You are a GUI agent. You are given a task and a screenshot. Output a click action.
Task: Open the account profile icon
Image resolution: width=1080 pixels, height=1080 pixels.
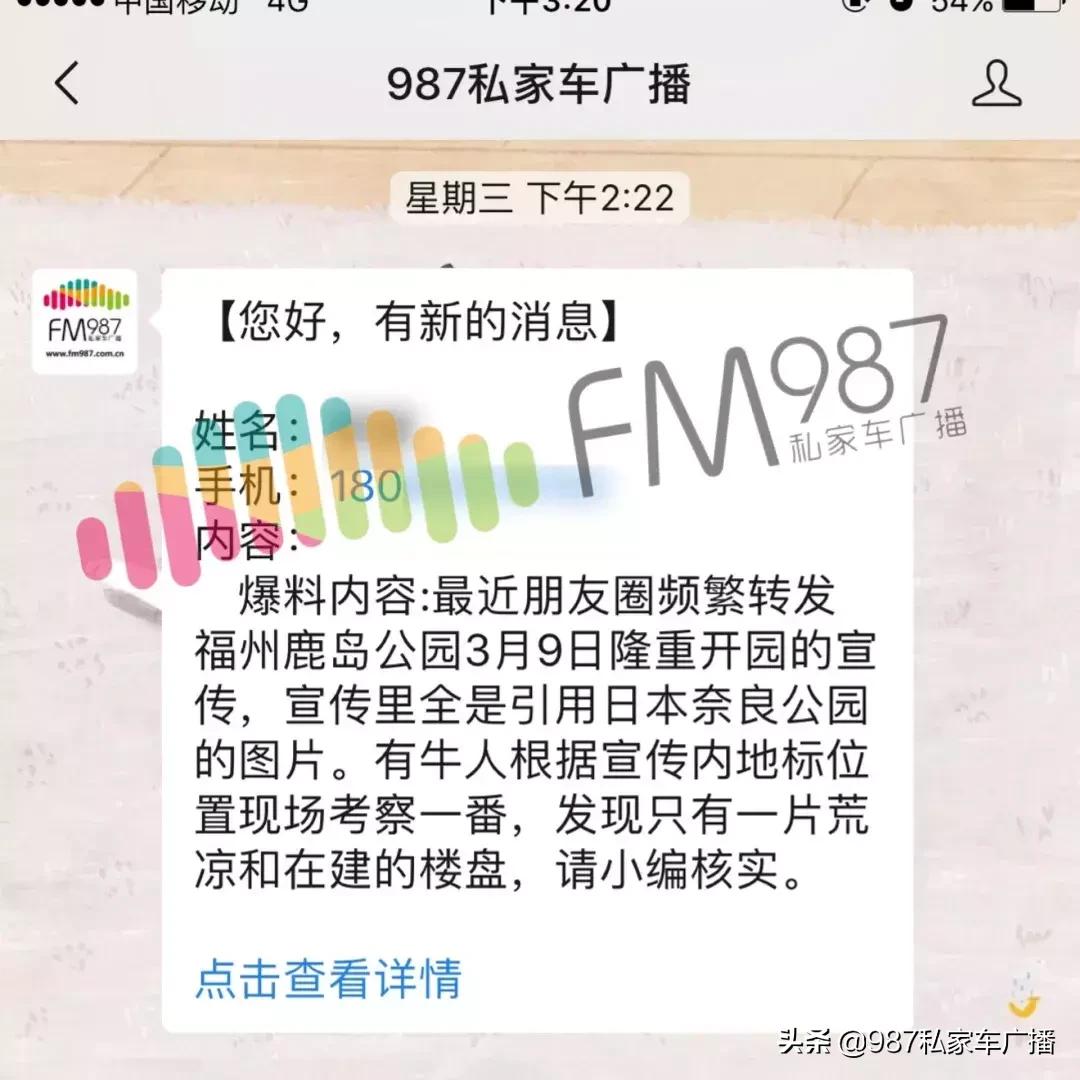997,83
